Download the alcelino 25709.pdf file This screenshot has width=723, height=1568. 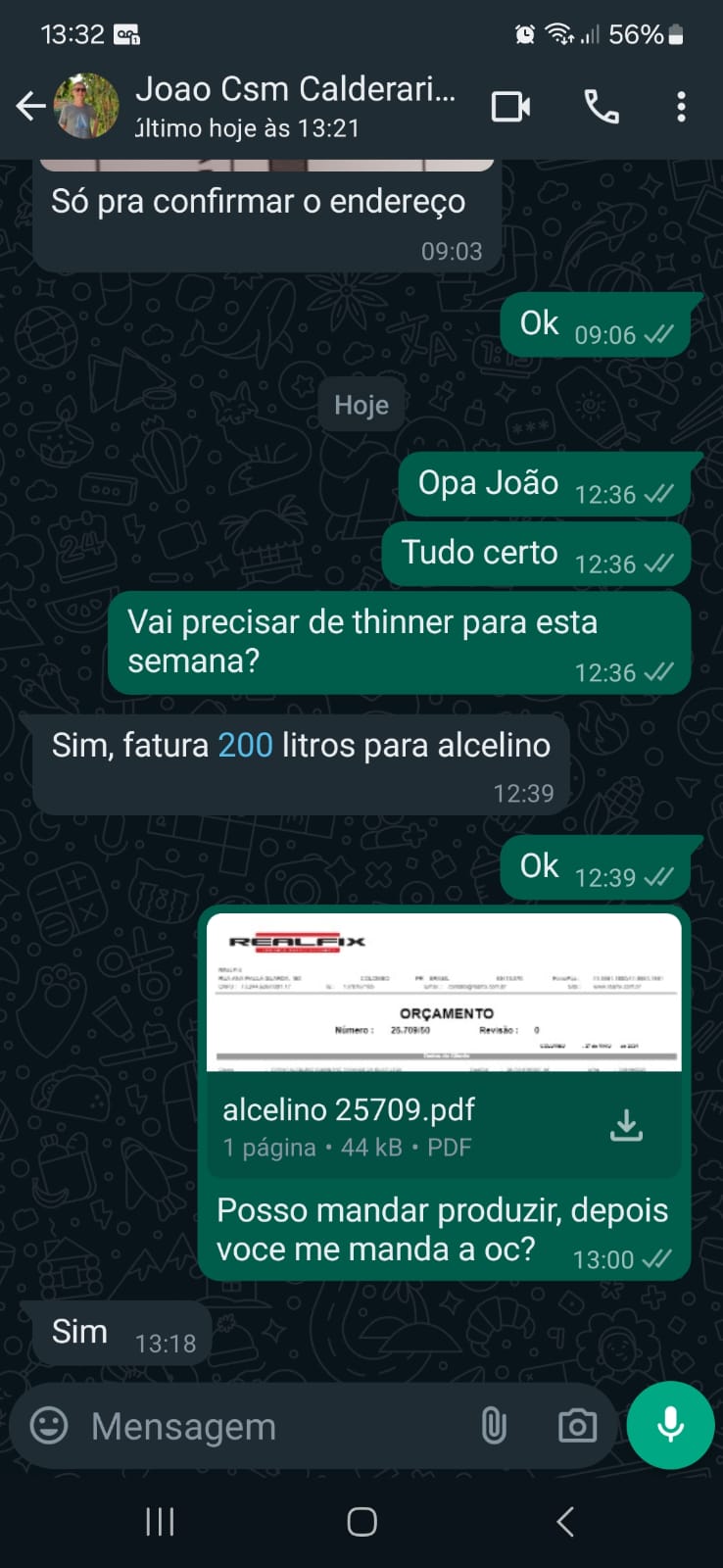[626, 1126]
